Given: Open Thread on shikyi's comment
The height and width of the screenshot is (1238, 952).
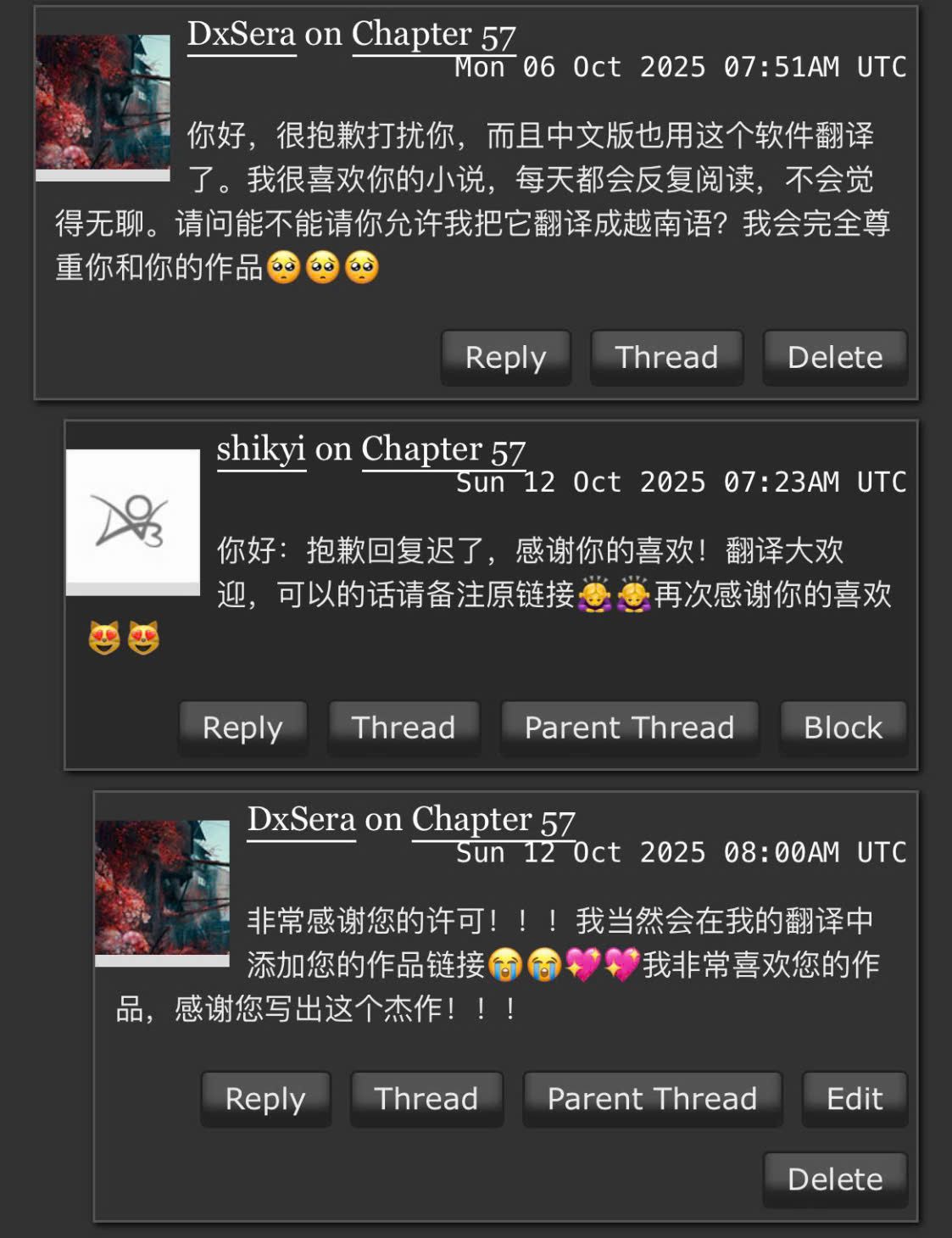Looking at the screenshot, I should (404, 728).
